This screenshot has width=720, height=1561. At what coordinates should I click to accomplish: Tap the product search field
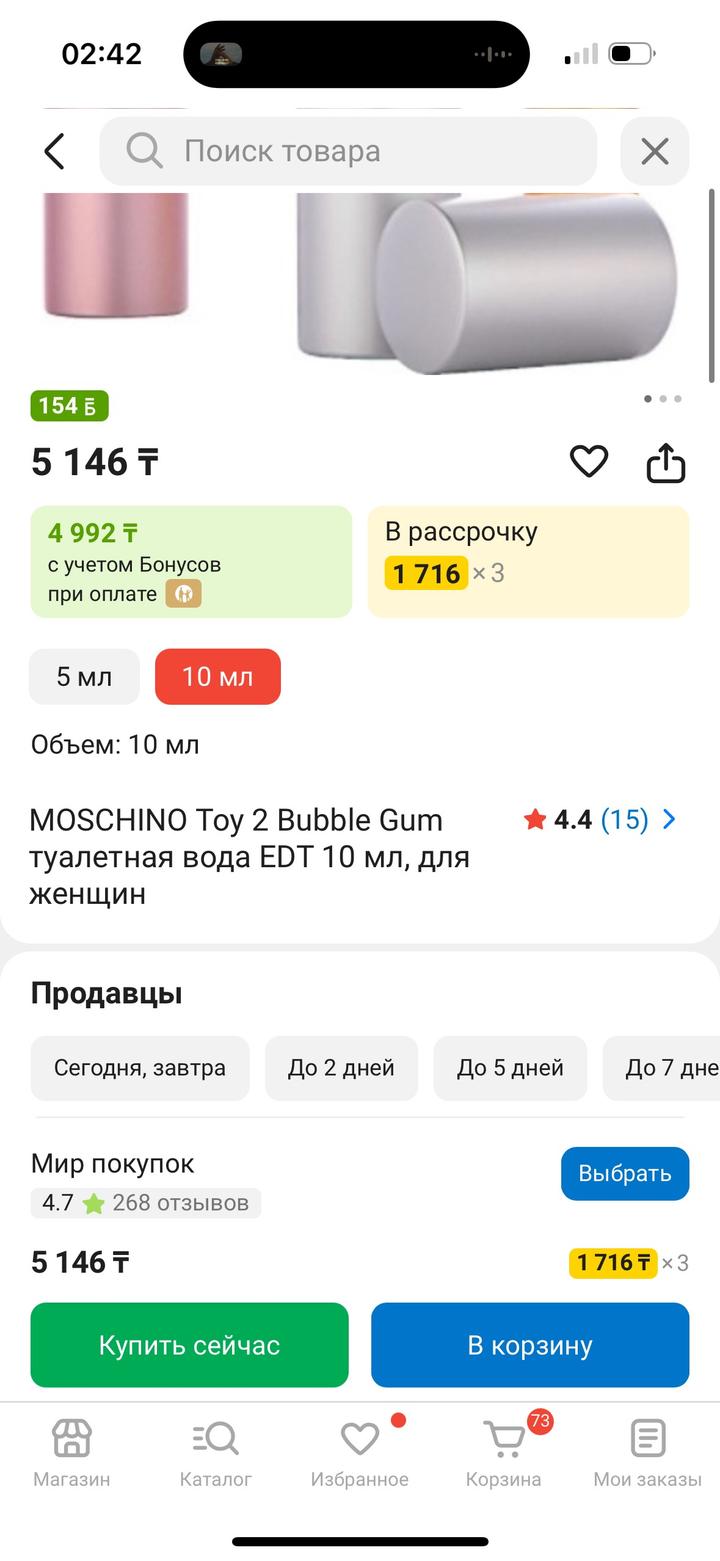tap(348, 152)
